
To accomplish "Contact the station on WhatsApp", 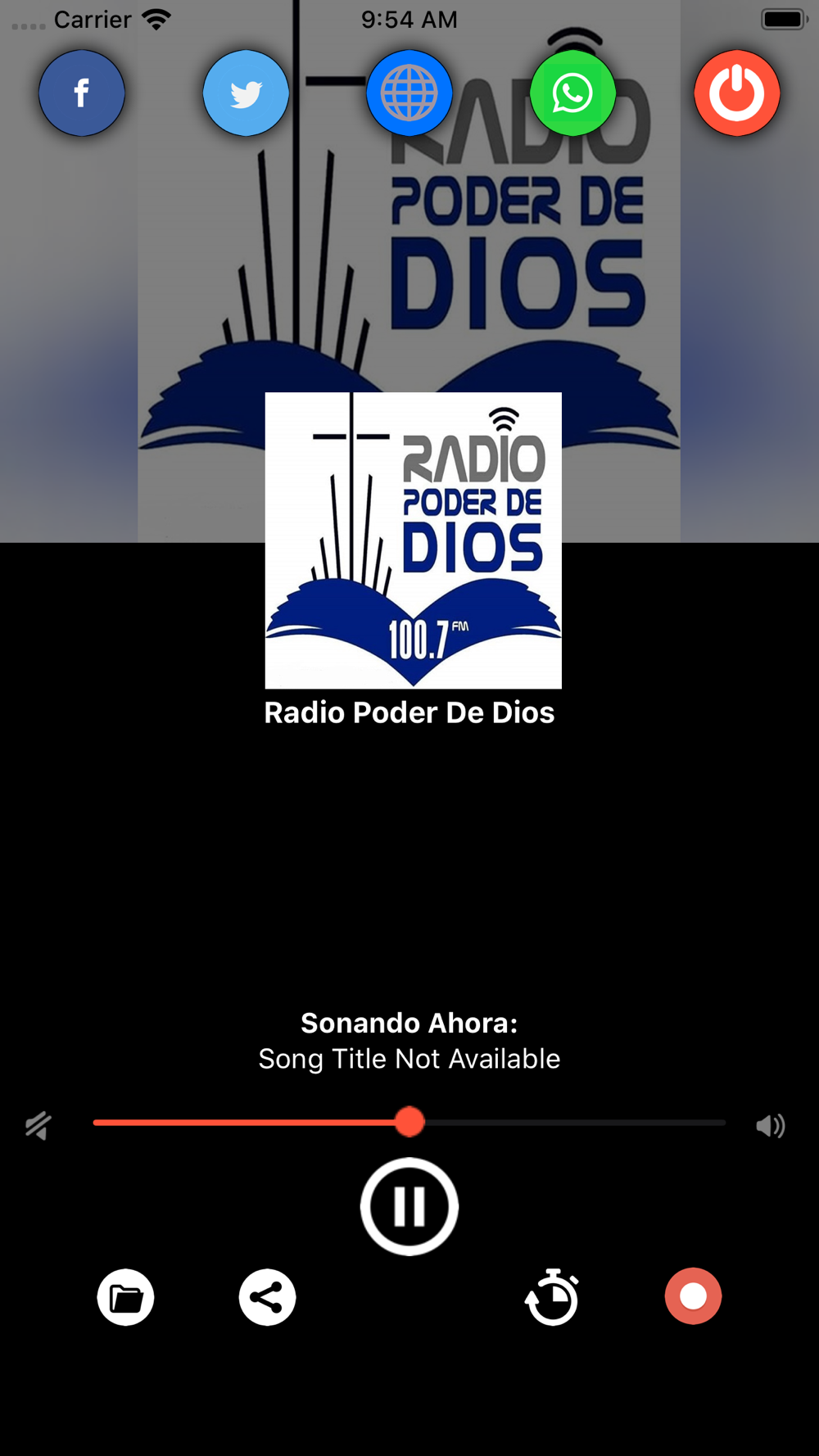I will 573,93.
